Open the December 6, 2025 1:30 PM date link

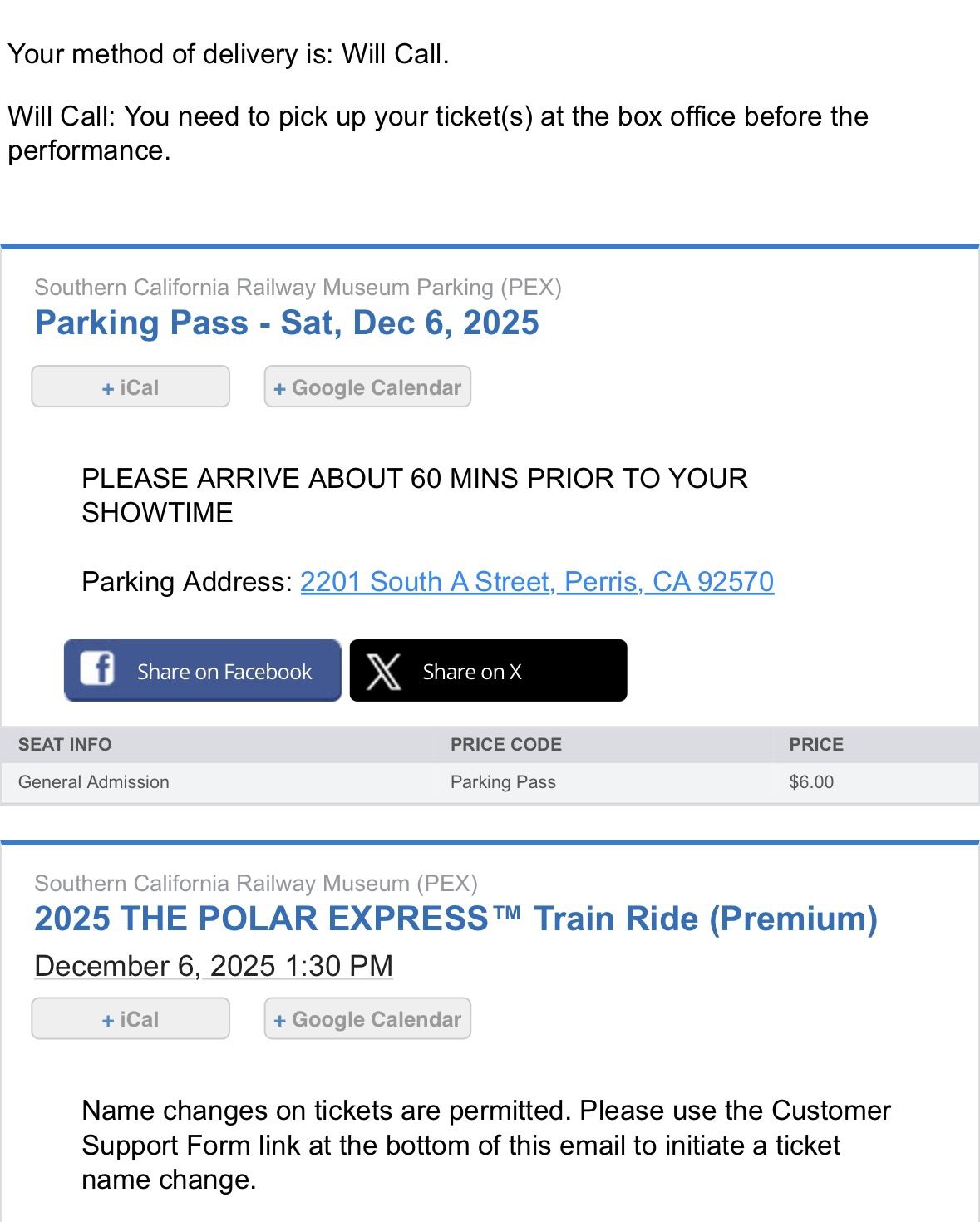(x=214, y=965)
